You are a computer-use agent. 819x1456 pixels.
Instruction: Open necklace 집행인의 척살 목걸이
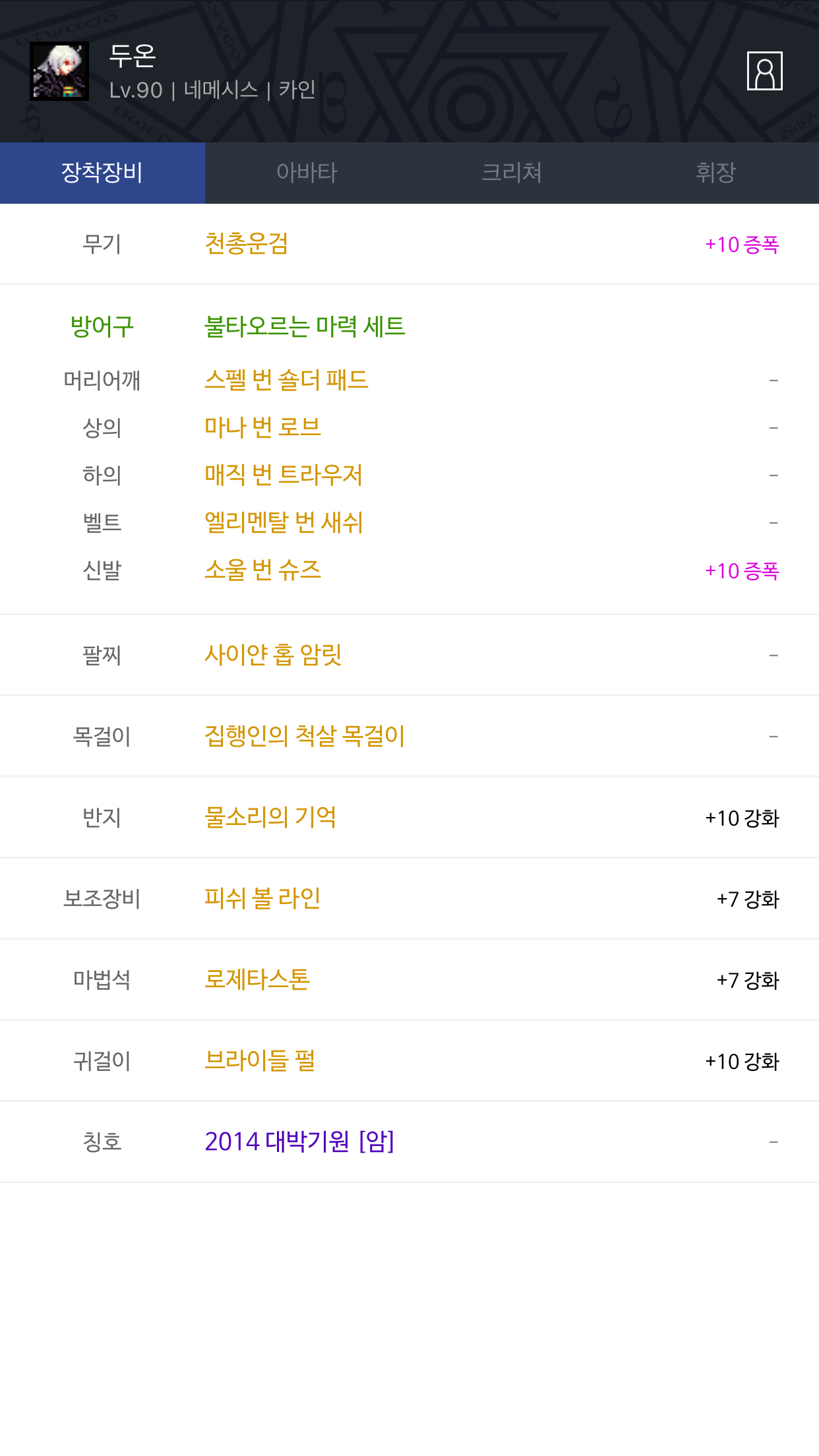305,736
